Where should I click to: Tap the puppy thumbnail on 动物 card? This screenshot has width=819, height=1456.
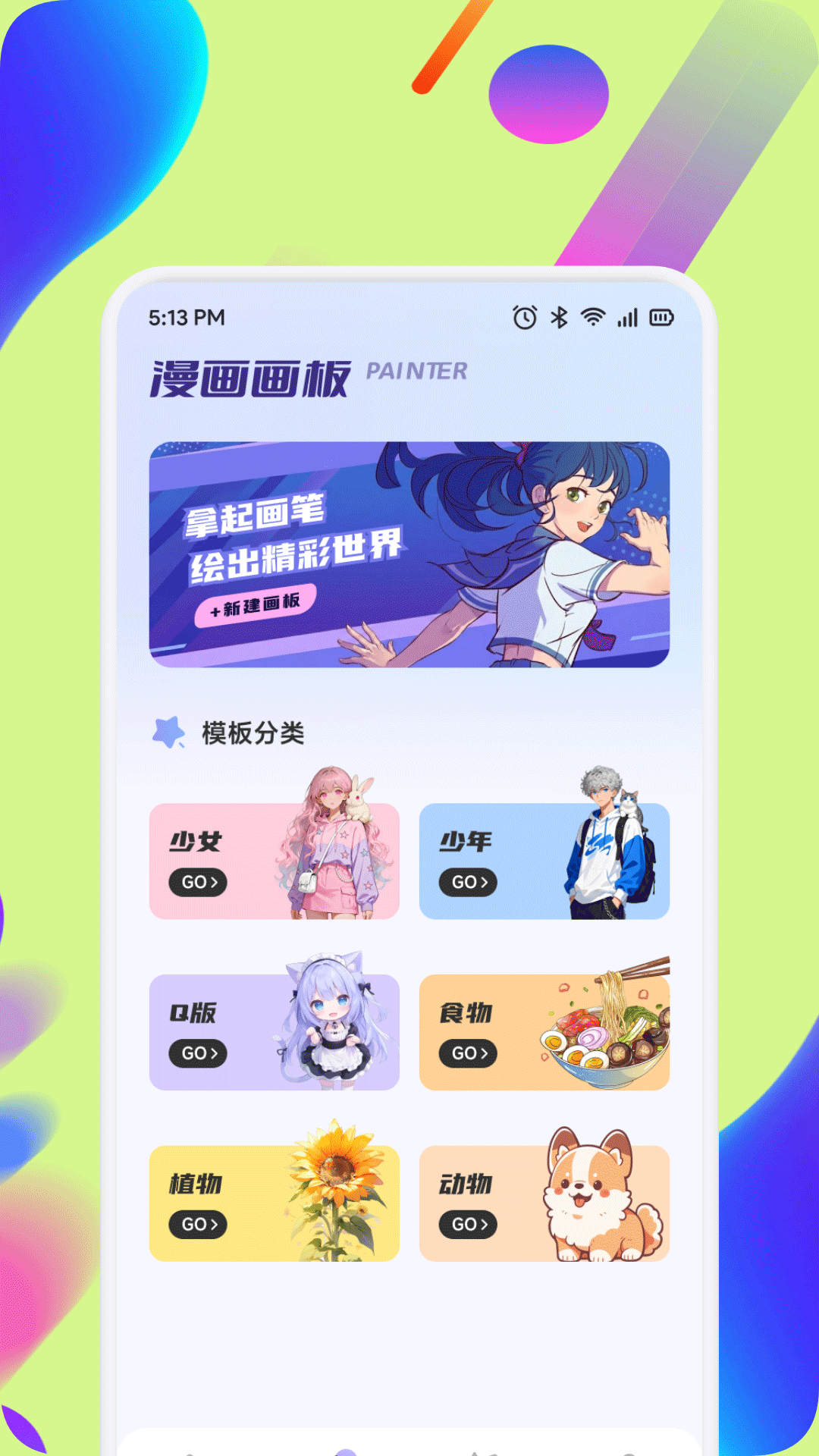click(x=599, y=1198)
